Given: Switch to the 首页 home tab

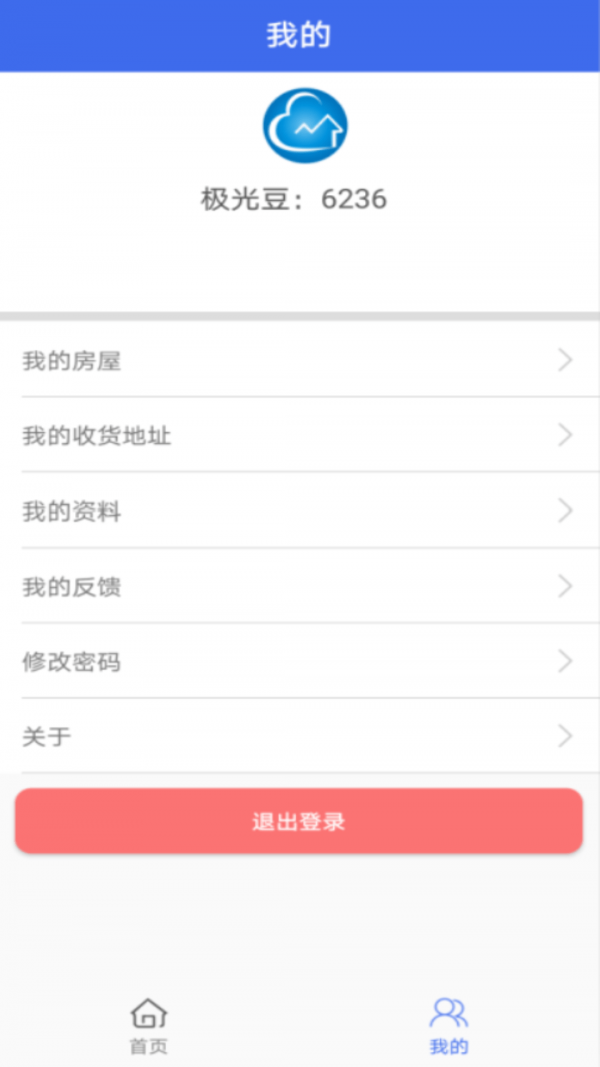Looking at the screenshot, I should click(x=149, y=1026).
